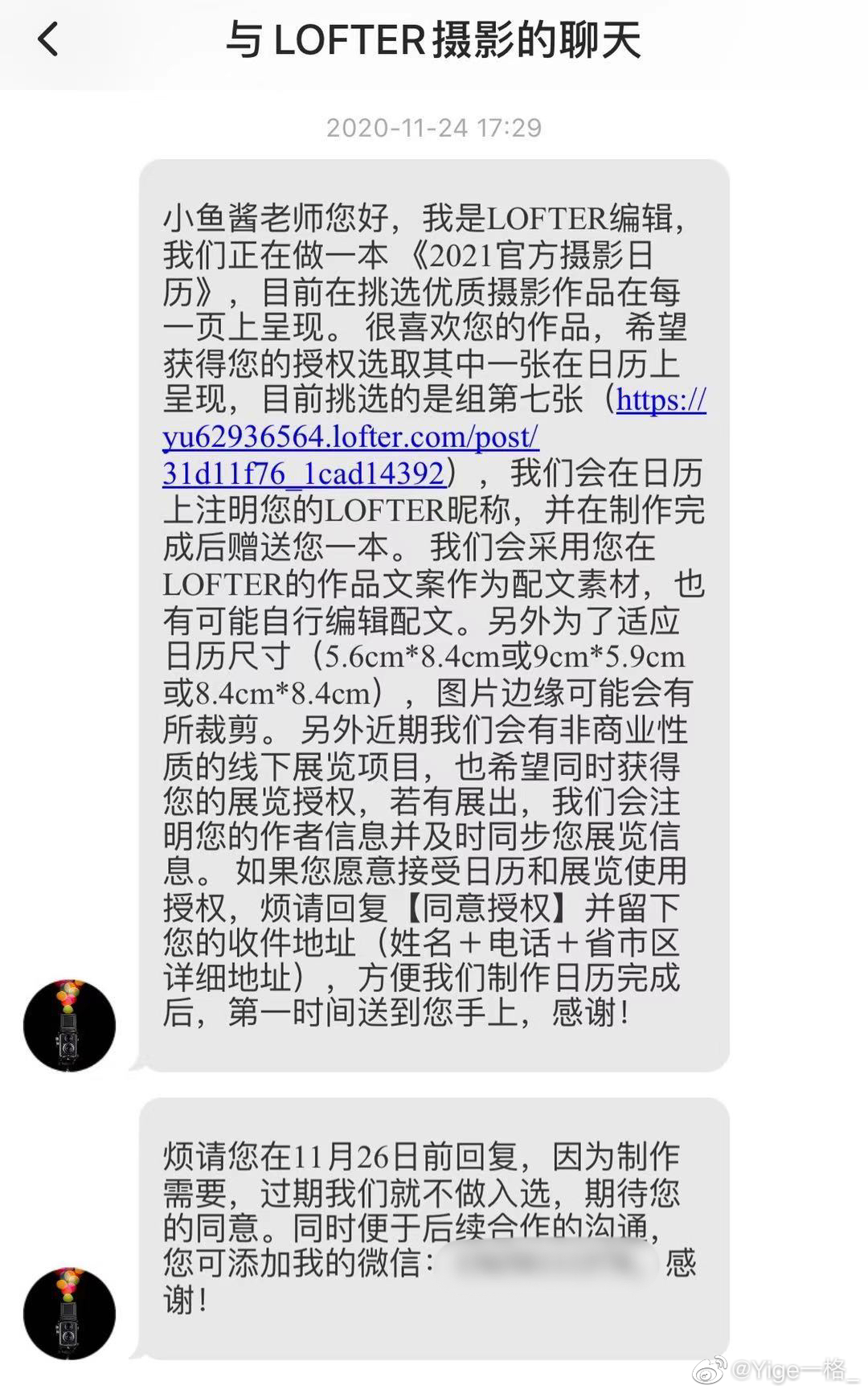
Task: Go back from the LOFTER摄影 chat
Action: (x=48, y=39)
